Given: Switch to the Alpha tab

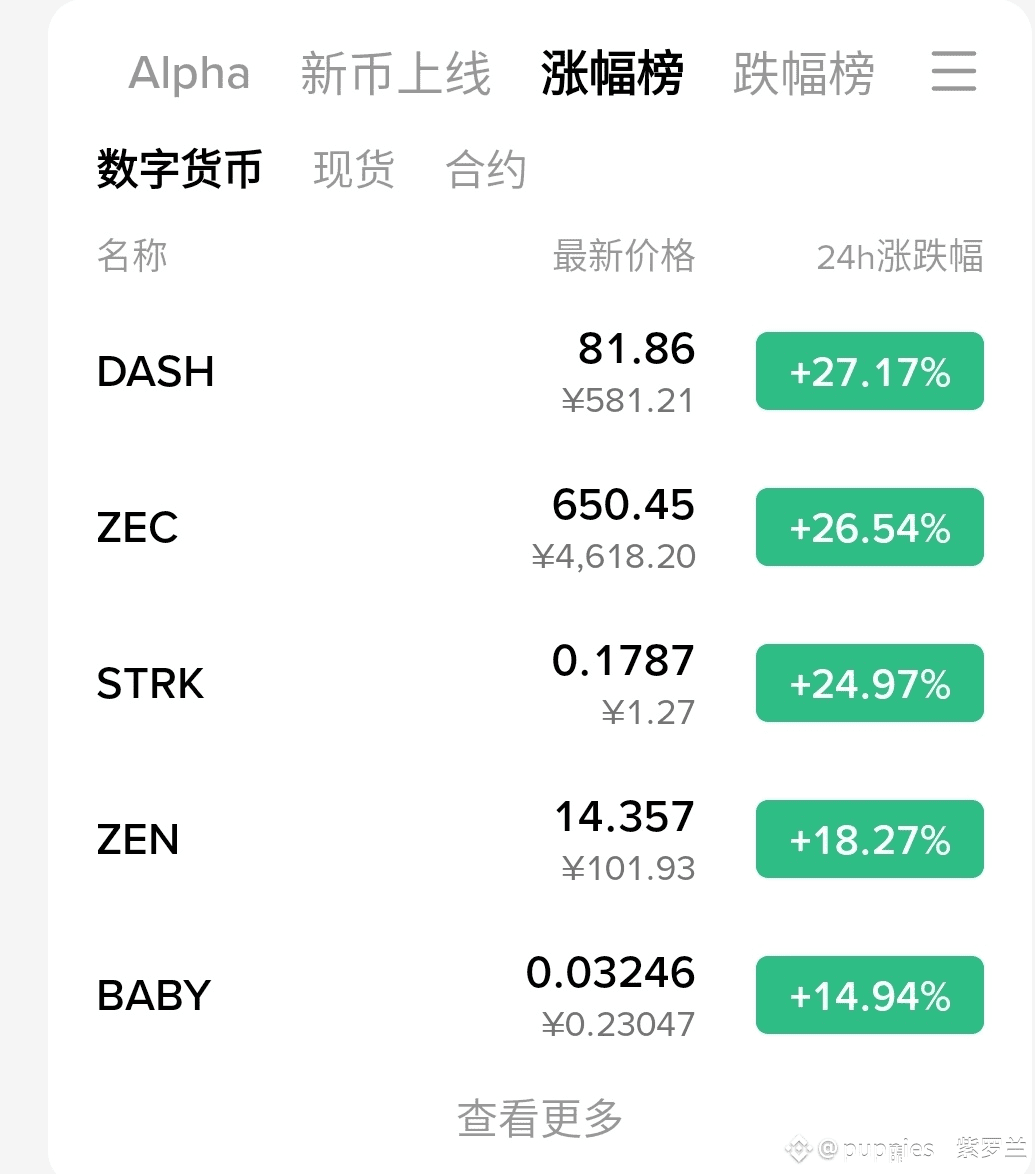Looking at the screenshot, I should point(189,74).
